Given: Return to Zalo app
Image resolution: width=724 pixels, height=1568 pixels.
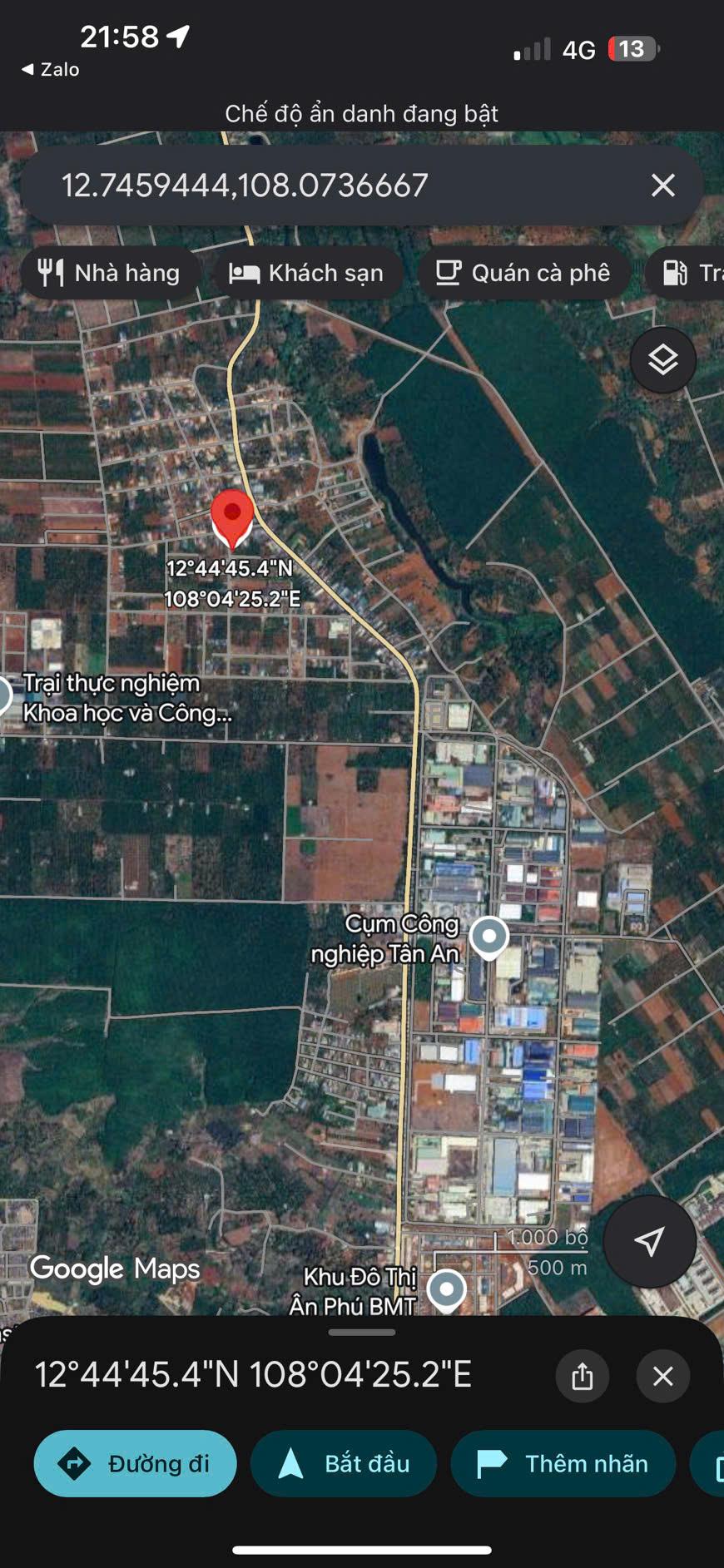Looking at the screenshot, I should click(x=50, y=70).
